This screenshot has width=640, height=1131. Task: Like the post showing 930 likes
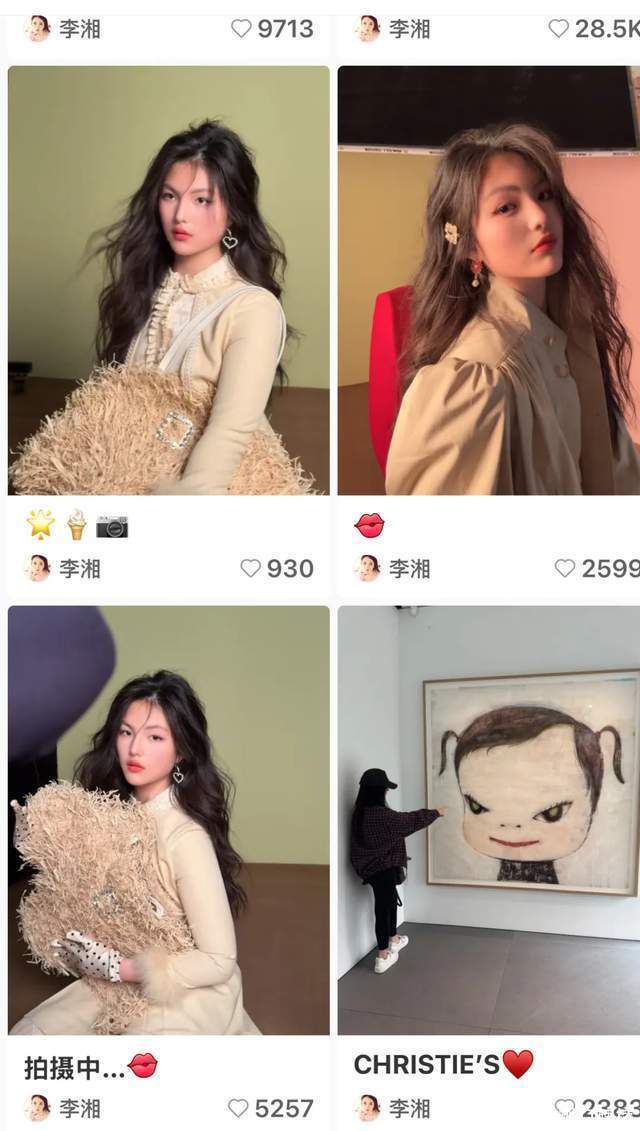point(251,568)
